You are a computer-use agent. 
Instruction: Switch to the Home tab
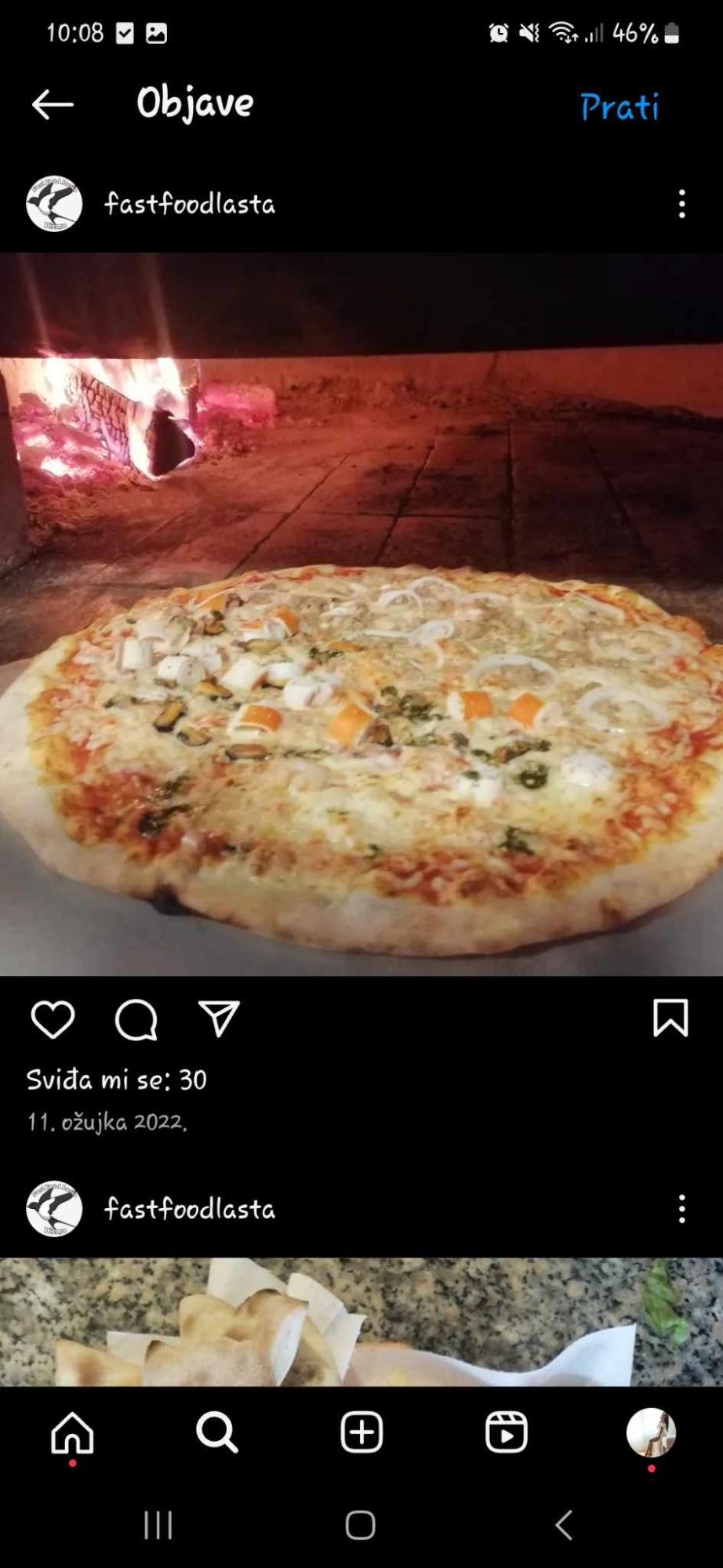click(x=72, y=1432)
